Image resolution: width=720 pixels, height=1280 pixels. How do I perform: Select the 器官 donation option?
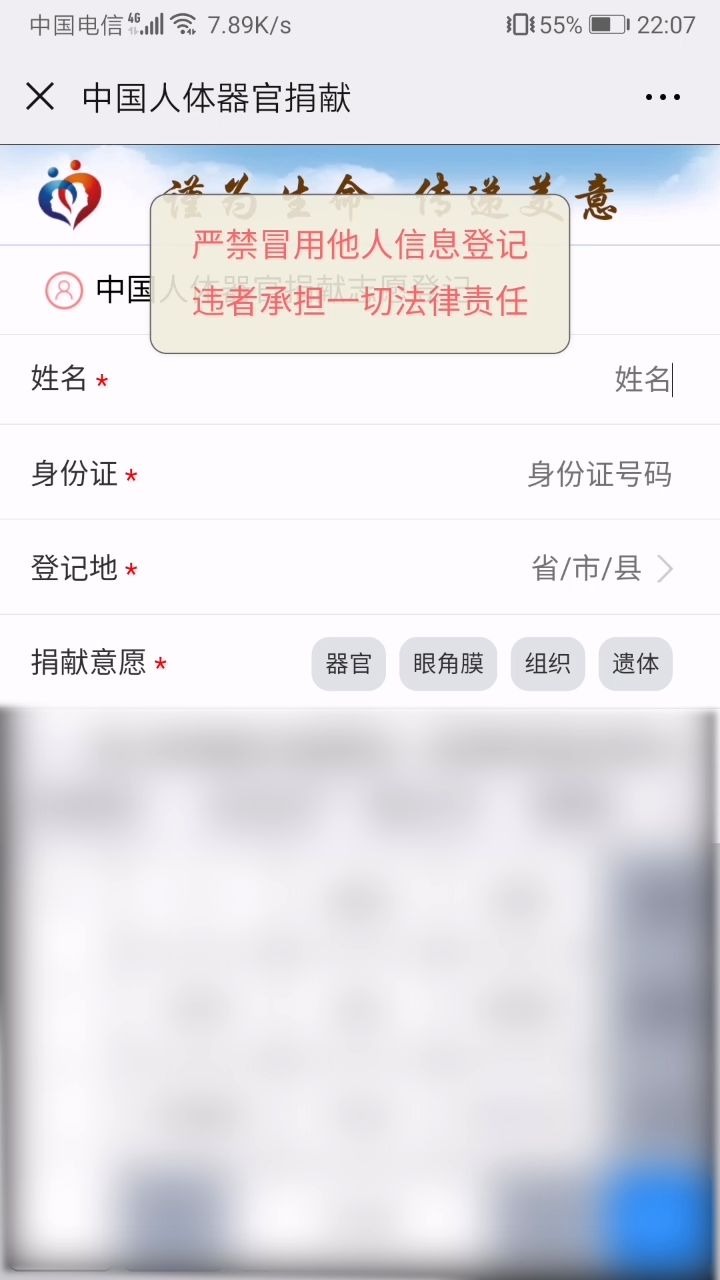[x=348, y=664]
